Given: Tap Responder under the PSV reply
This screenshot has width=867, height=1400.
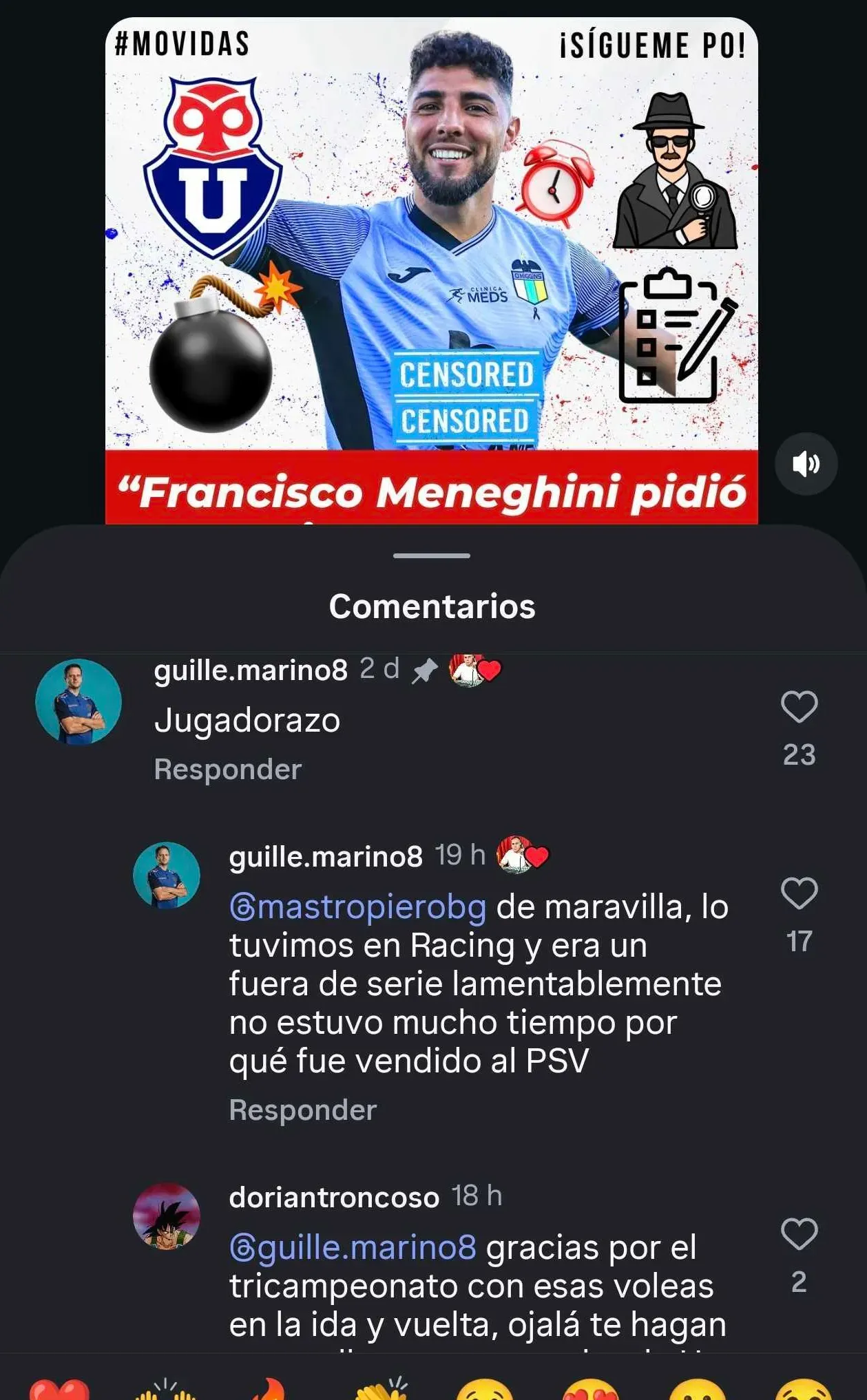Looking at the screenshot, I should pos(303,1110).
